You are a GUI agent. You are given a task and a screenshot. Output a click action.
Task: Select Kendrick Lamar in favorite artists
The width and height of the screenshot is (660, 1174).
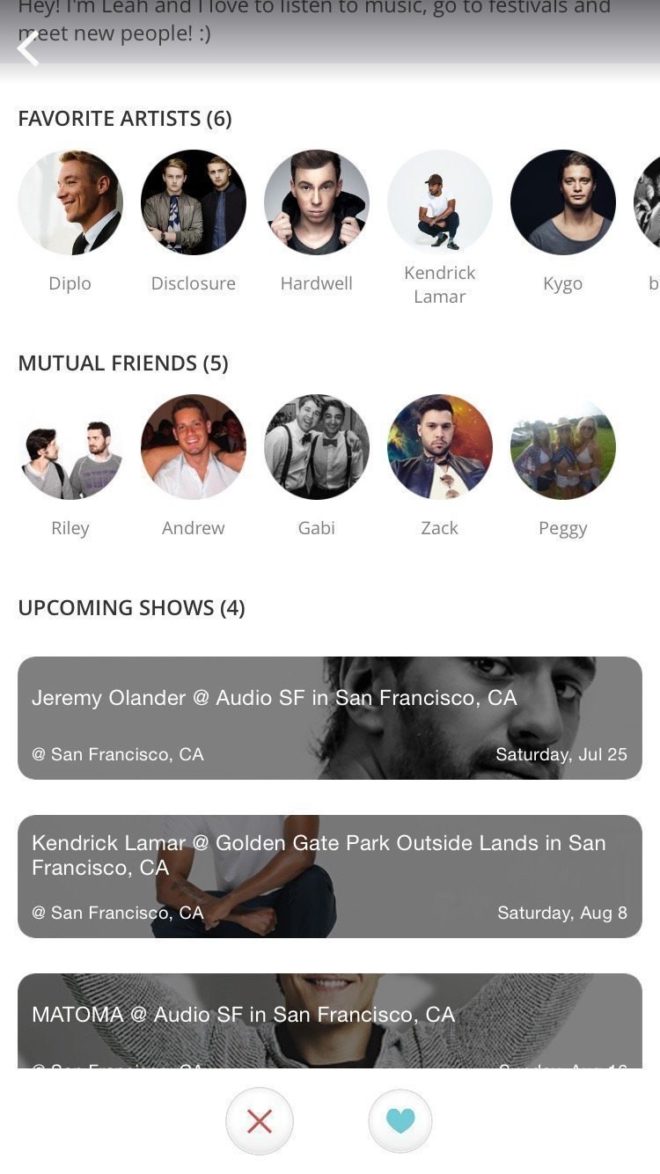(439, 203)
